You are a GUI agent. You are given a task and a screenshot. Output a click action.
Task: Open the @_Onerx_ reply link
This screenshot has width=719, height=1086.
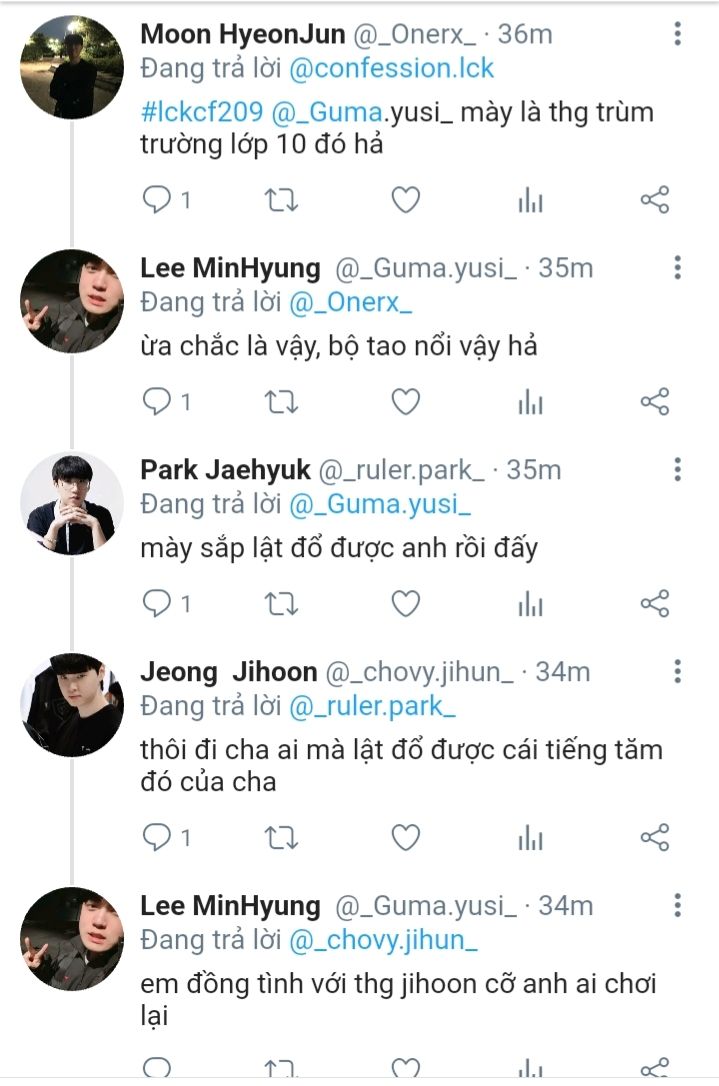350,303
